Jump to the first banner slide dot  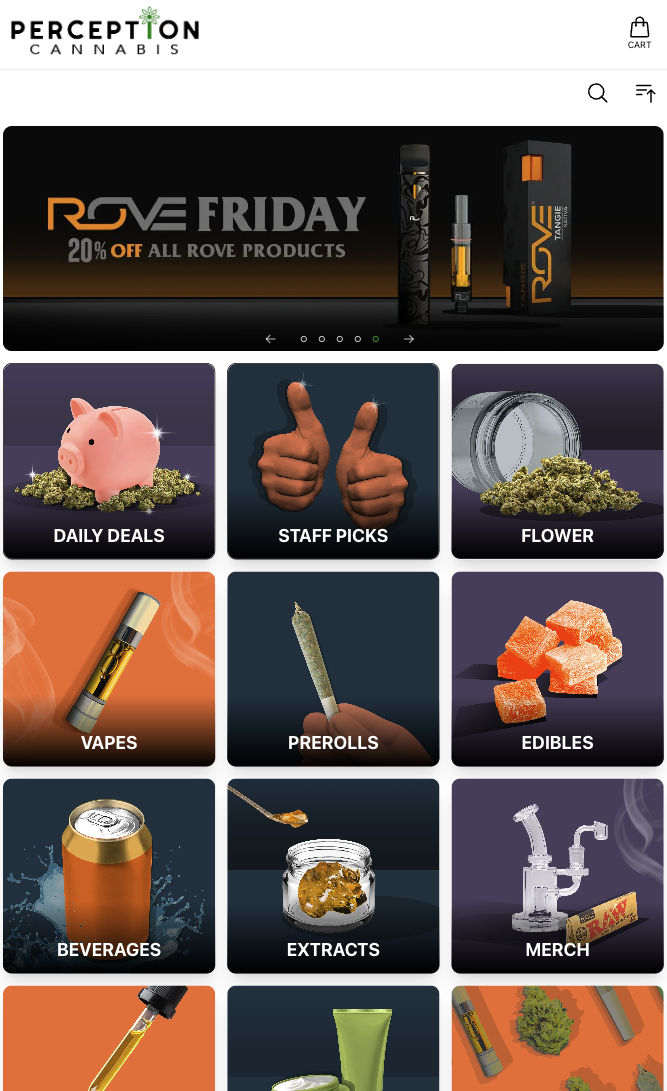[x=304, y=339]
